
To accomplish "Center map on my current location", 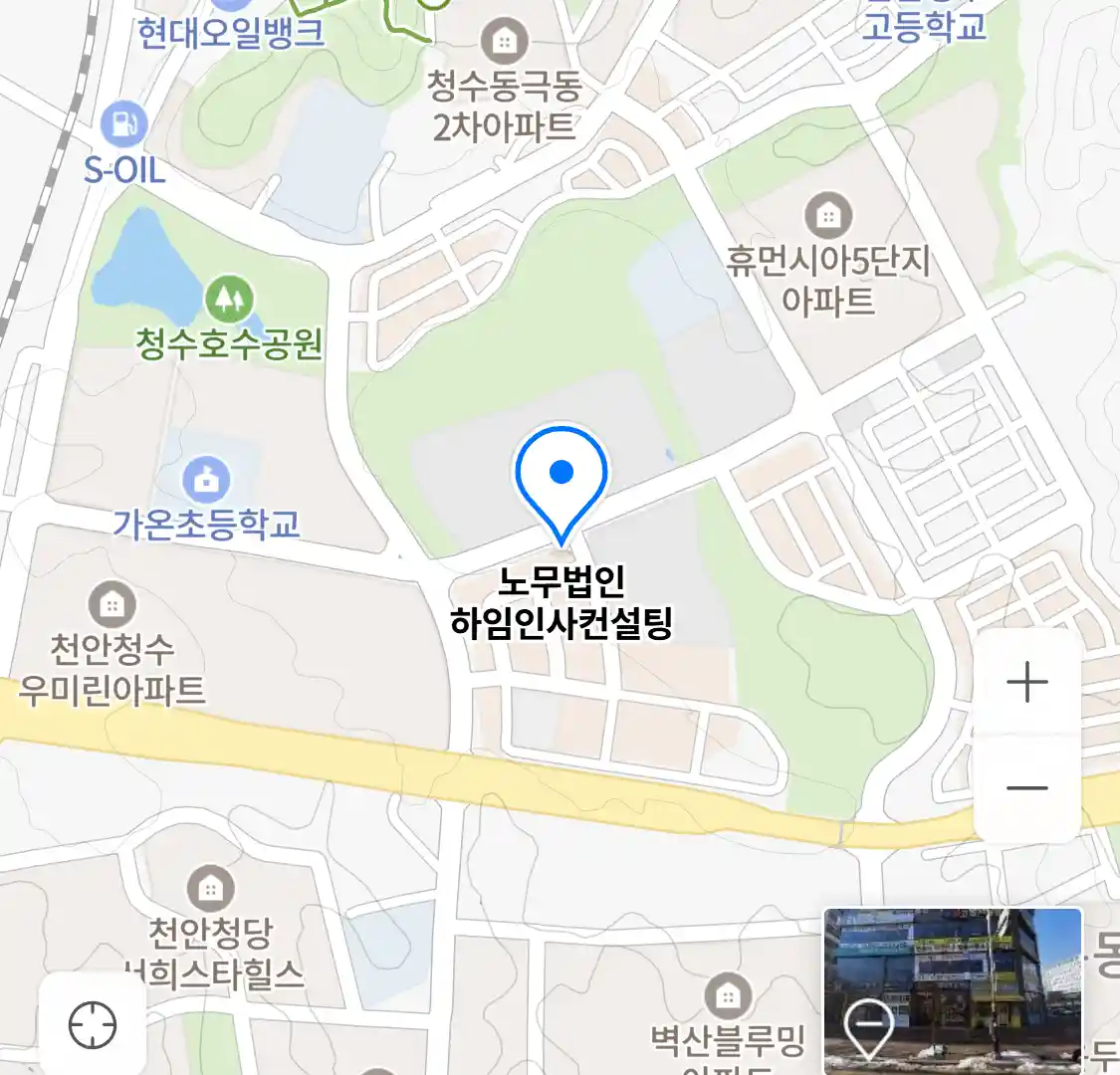I will pos(93,1024).
